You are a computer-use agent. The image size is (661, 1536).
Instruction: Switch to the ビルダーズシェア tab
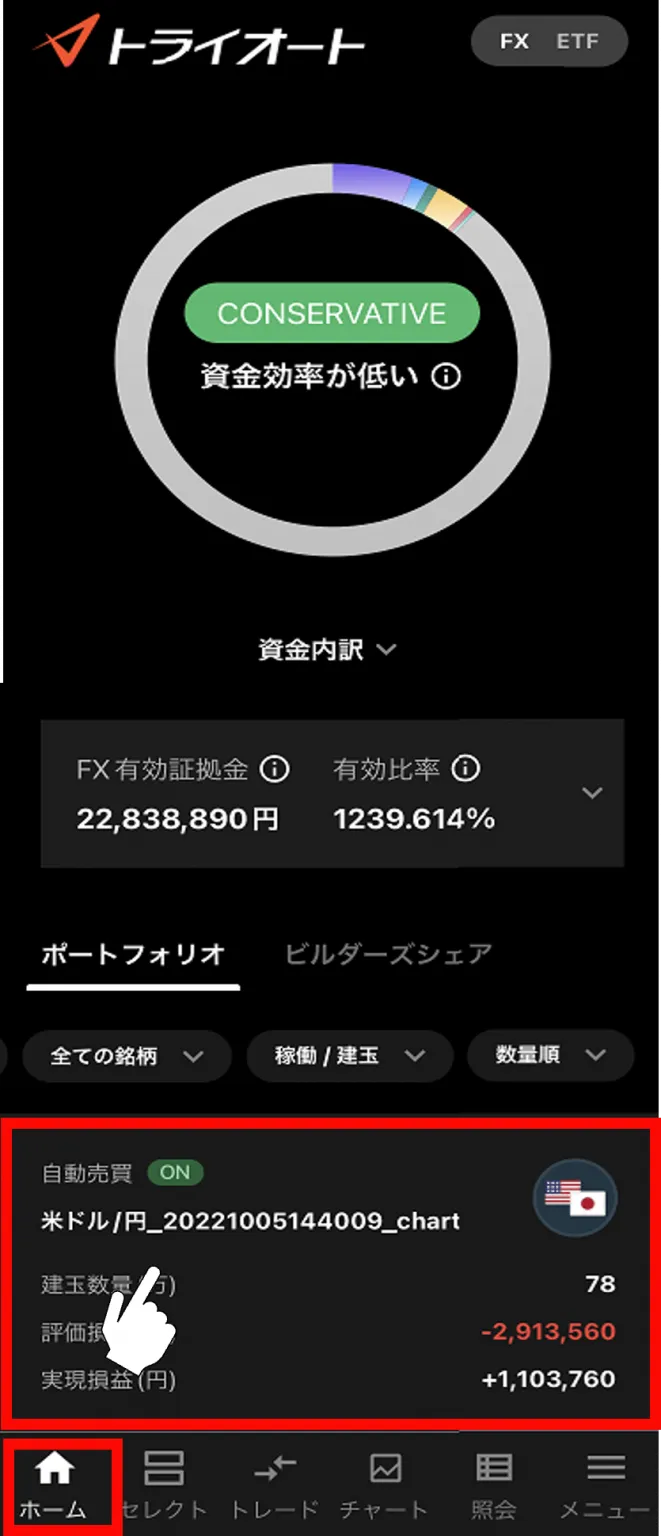click(x=388, y=953)
